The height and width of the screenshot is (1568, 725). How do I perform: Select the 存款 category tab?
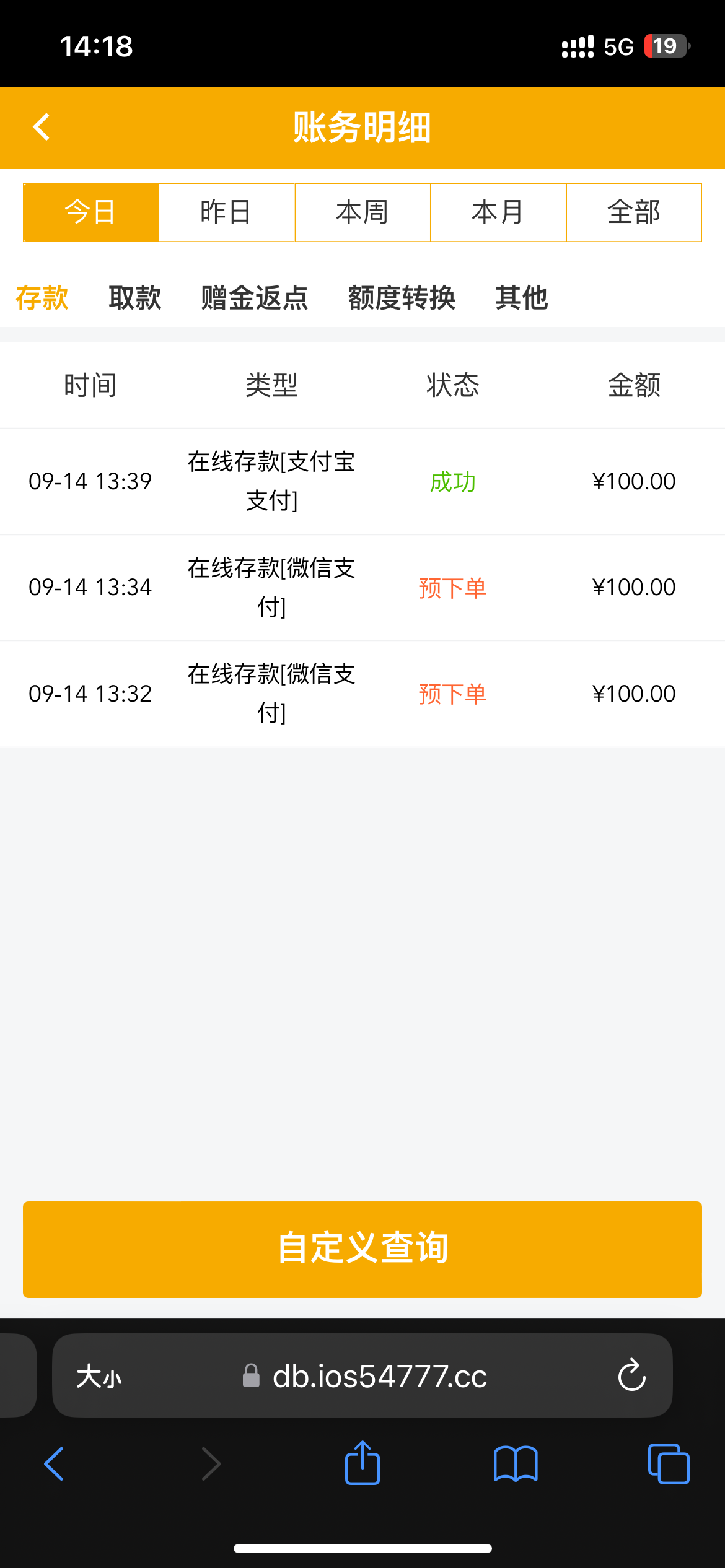42,298
